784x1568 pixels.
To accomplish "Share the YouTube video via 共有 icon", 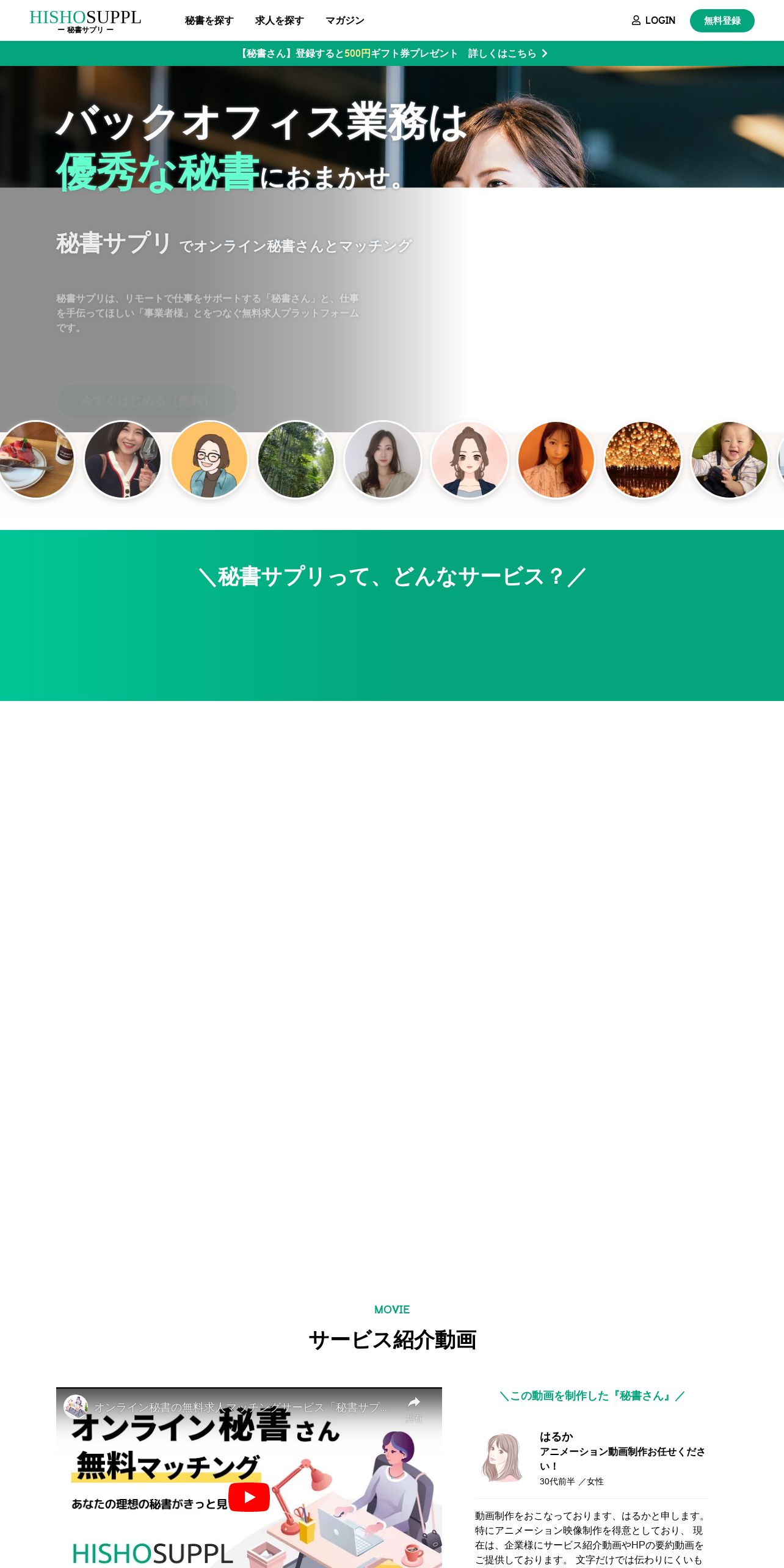I will [414, 1407].
